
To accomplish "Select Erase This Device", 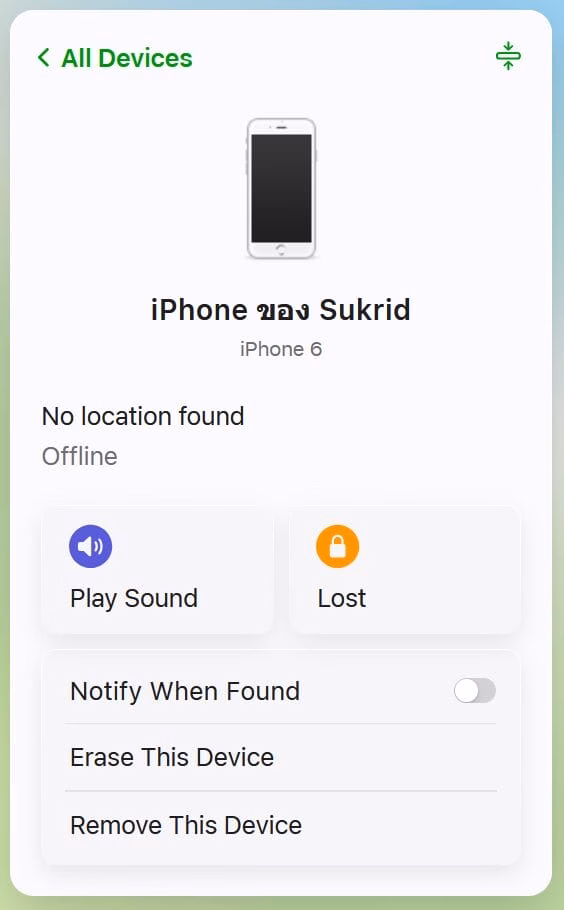I will point(281,757).
